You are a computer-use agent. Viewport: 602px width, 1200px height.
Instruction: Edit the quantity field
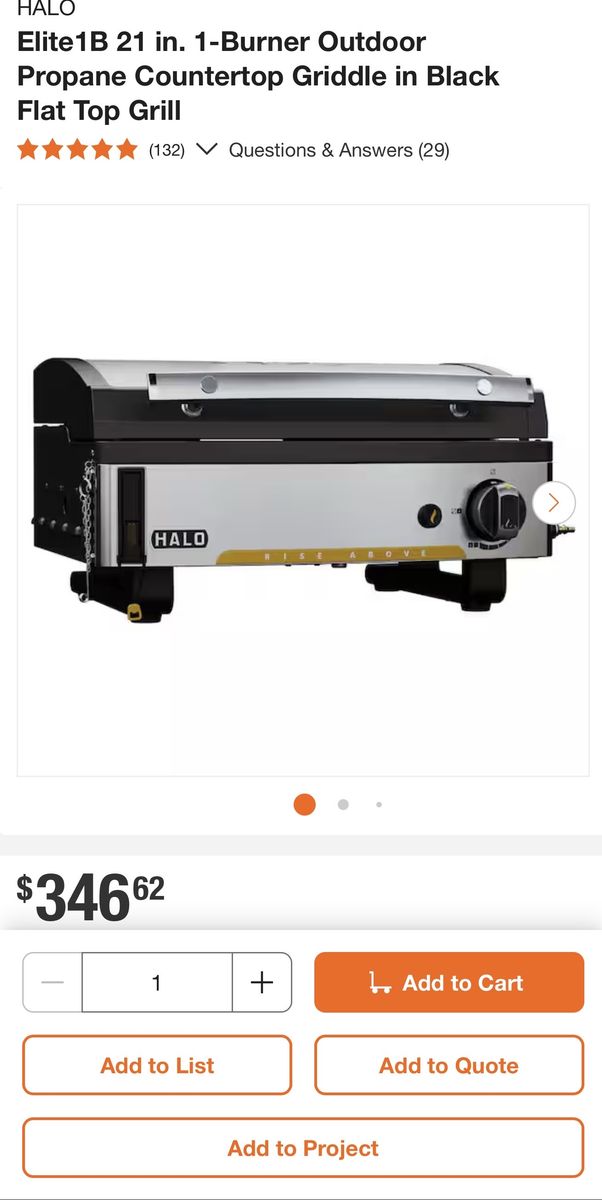[x=157, y=982]
